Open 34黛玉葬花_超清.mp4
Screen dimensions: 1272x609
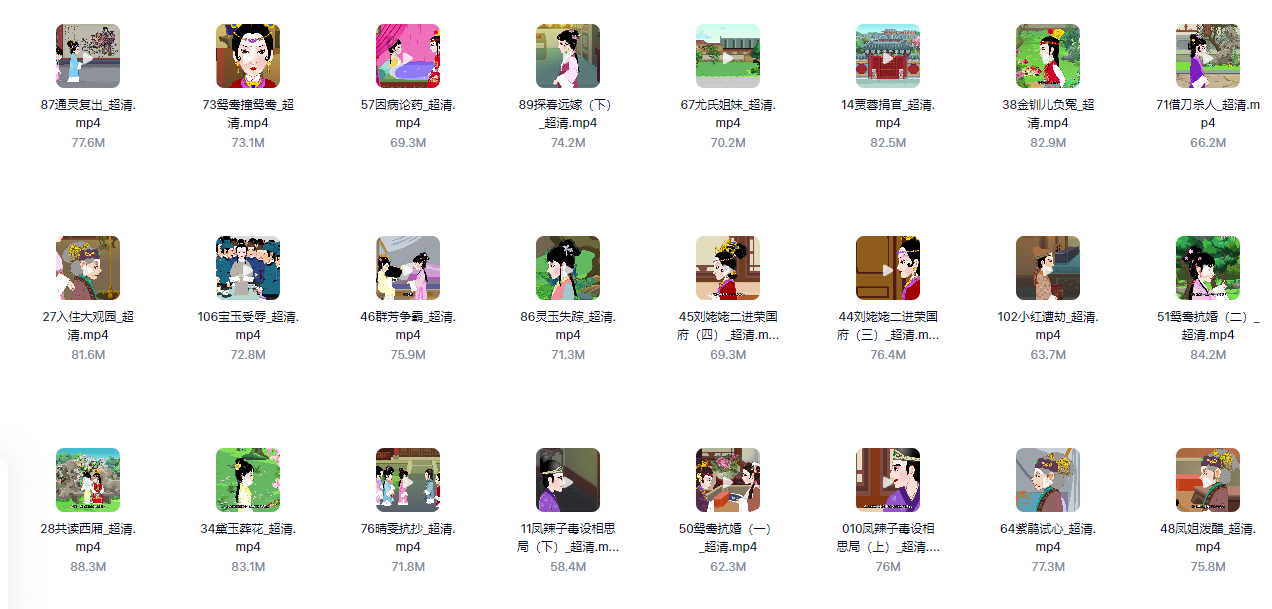[248, 480]
